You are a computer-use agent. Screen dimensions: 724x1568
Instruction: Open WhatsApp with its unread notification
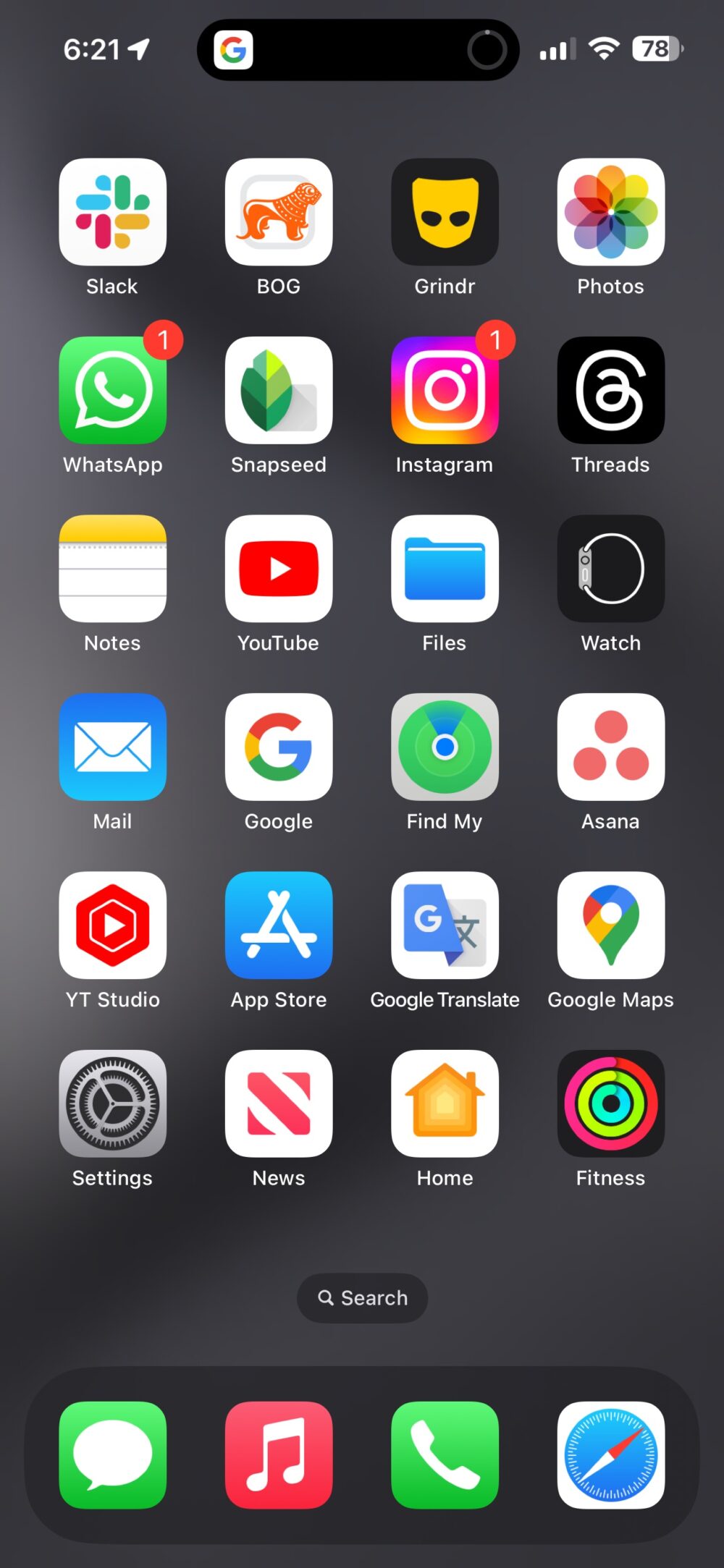coord(112,390)
